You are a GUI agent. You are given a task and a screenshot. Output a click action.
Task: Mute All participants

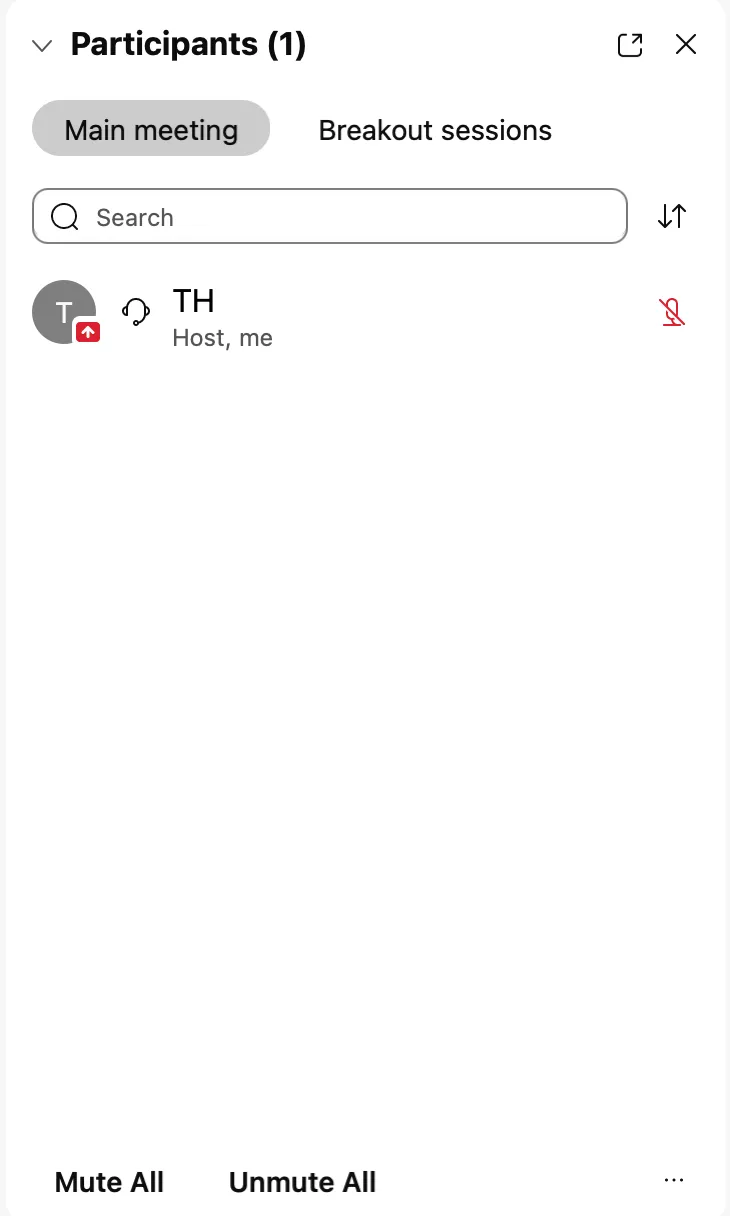tap(109, 1182)
